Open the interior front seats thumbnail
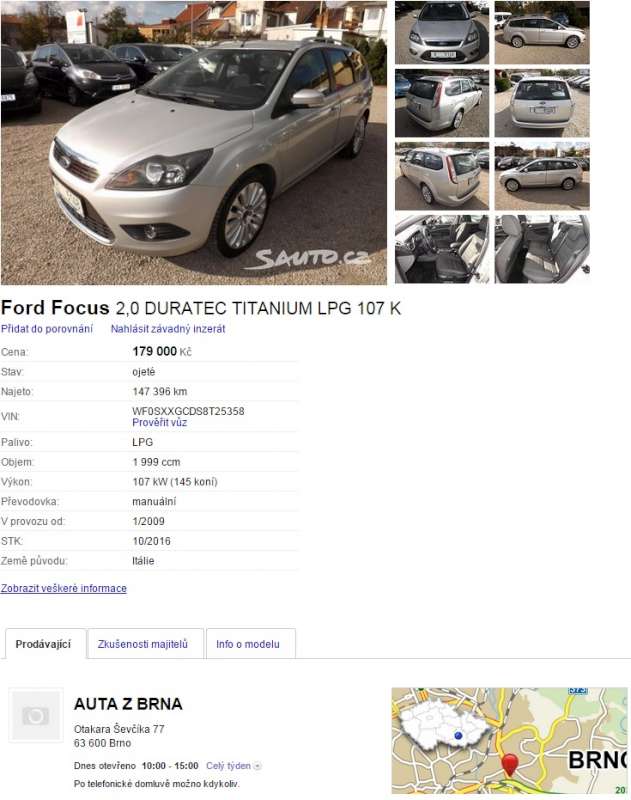This screenshot has height=800, width=631. (x=441, y=248)
